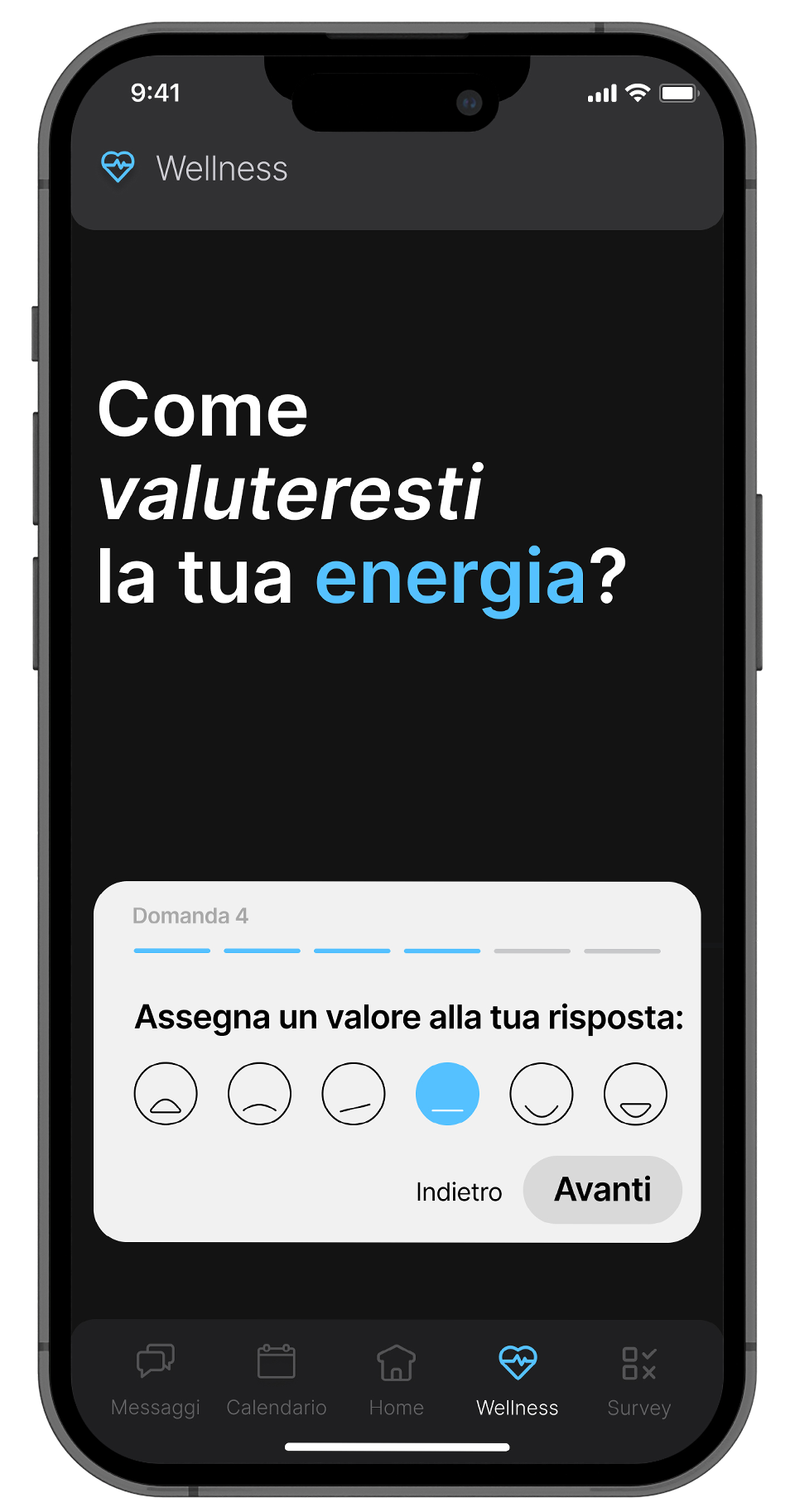Choose the happiest open-mouth face
This screenshot has height=1512, width=790.
[635, 1094]
